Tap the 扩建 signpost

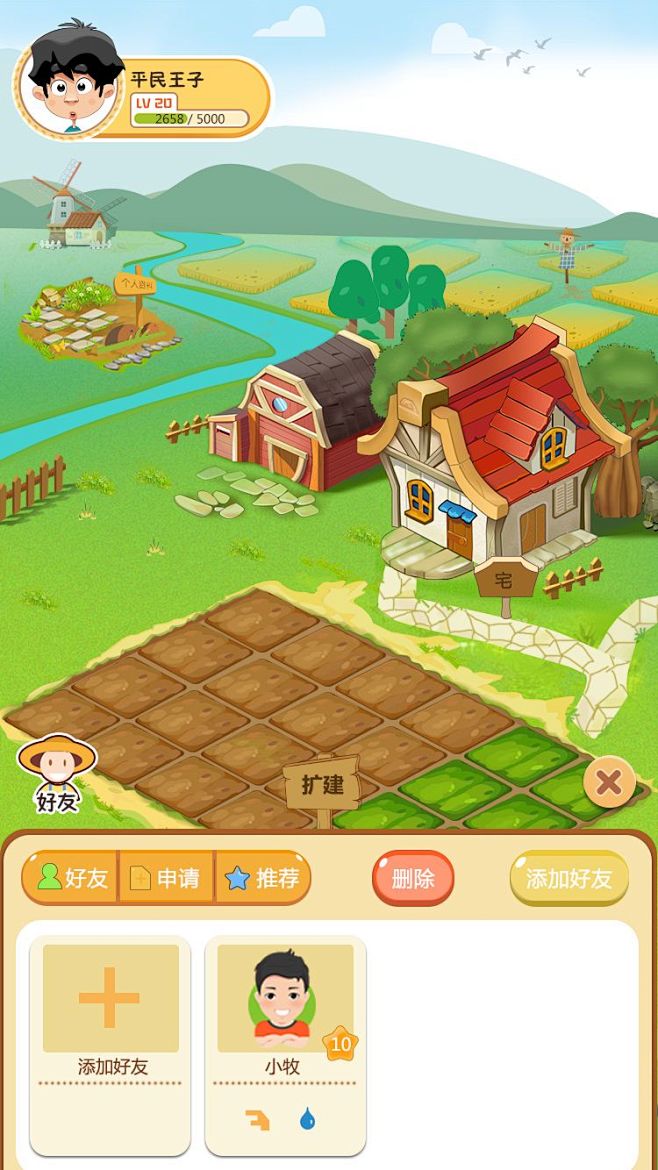[322, 786]
